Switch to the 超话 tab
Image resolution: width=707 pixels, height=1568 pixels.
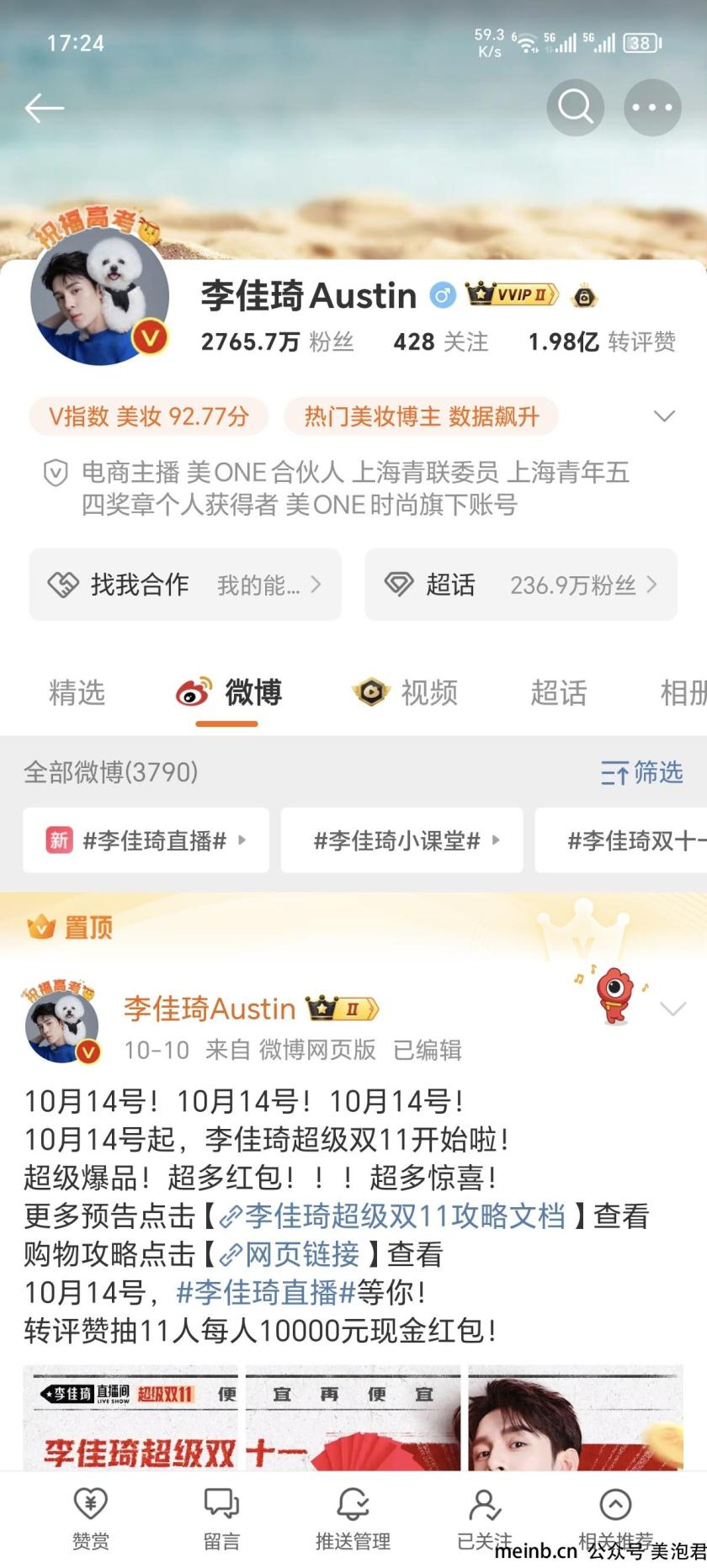point(558,693)
